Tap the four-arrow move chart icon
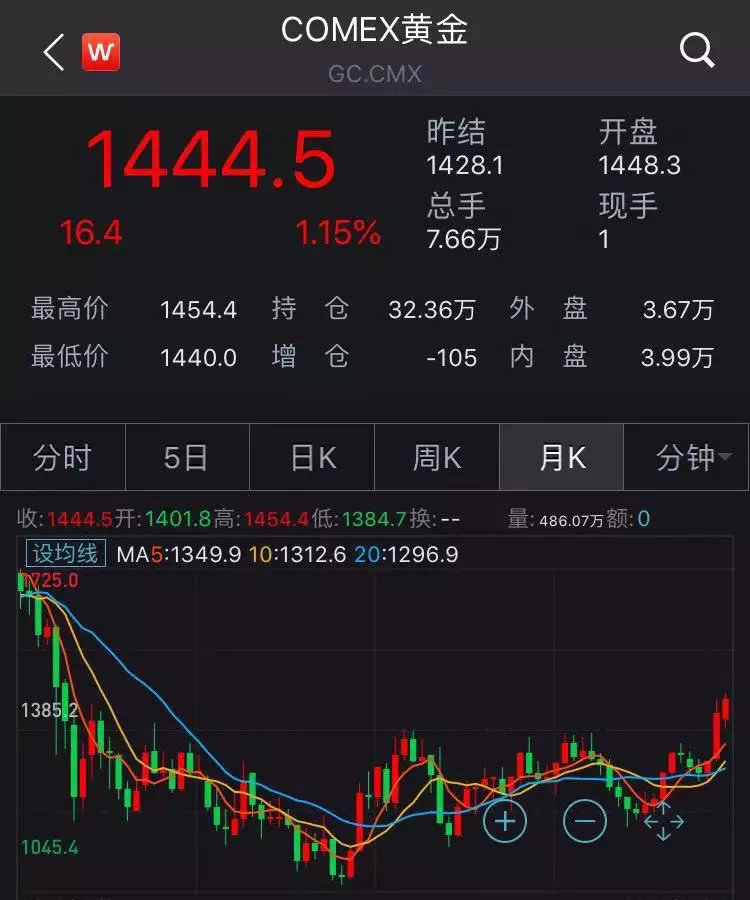 click(x=663, y=822)
